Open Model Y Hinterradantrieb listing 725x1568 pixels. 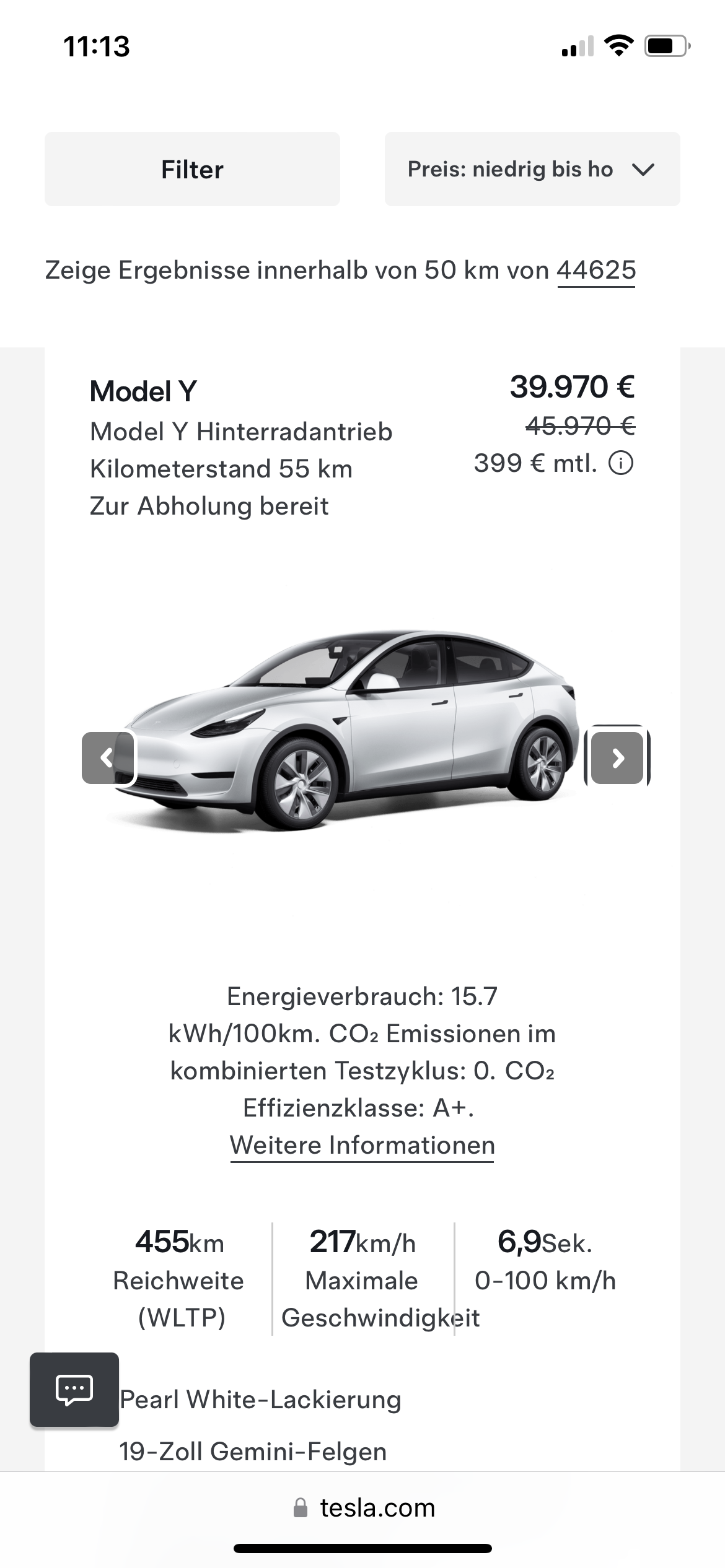[240, 432]
